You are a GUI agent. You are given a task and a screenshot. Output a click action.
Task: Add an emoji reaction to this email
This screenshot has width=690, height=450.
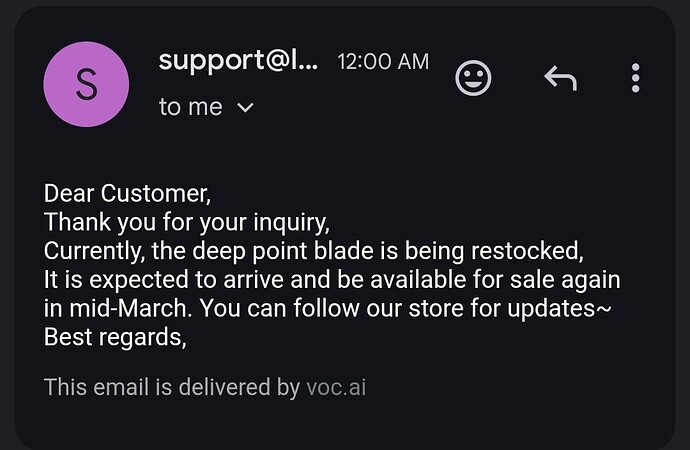[x=473, y=78]
